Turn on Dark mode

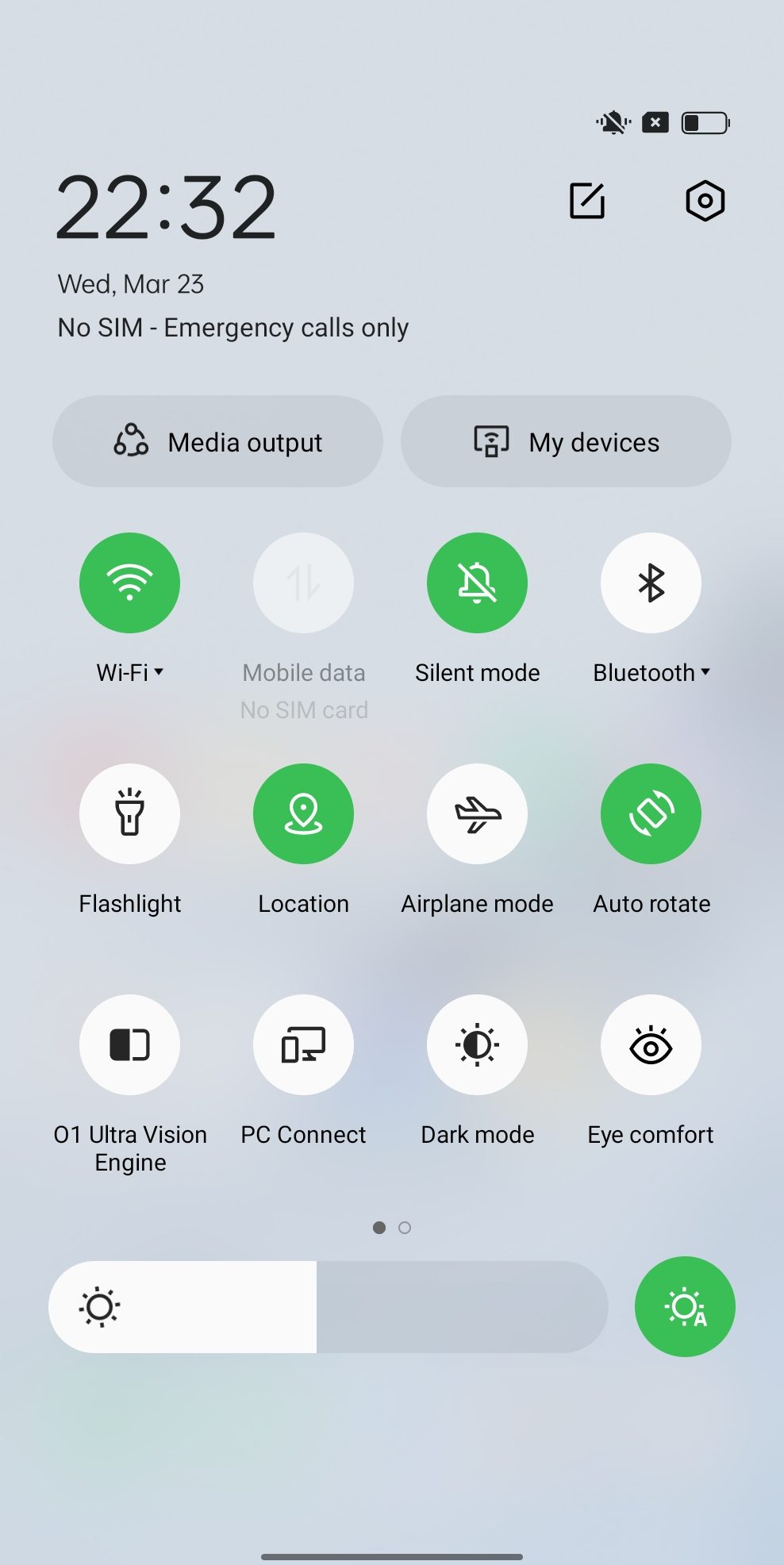point(477,1044)
